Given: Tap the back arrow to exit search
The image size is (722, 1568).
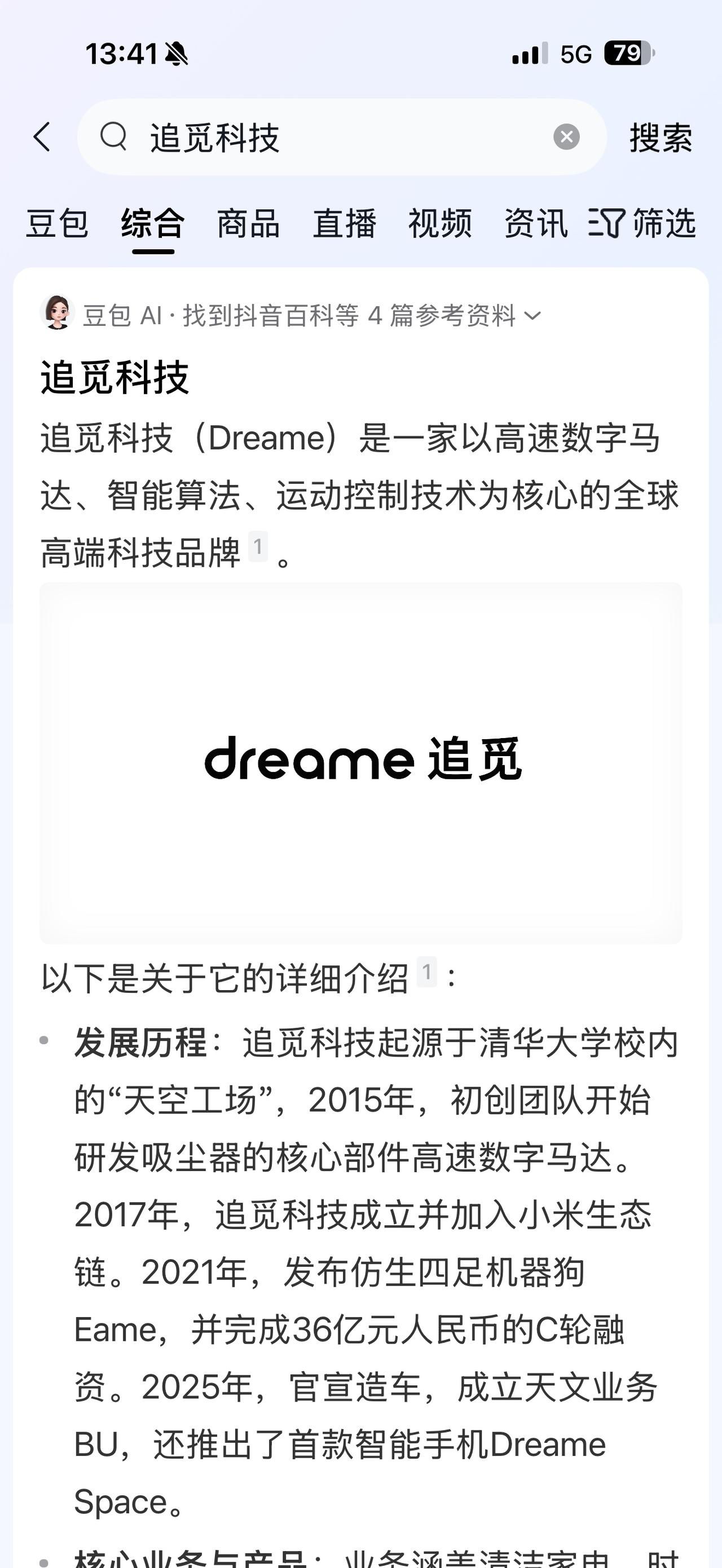Looking at the screenshot, I should 41,138.
